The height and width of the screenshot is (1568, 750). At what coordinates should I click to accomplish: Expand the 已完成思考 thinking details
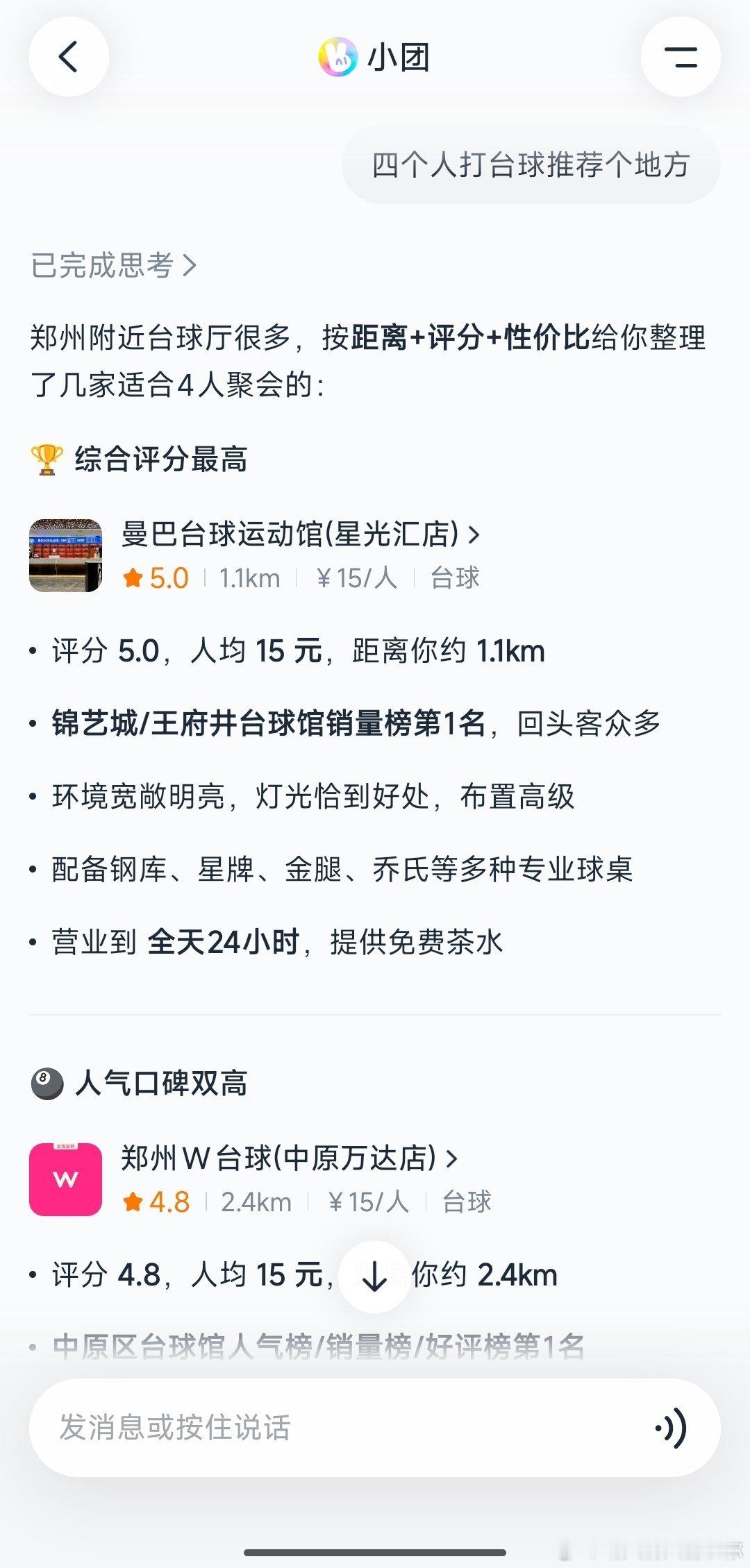pos(114,265)
